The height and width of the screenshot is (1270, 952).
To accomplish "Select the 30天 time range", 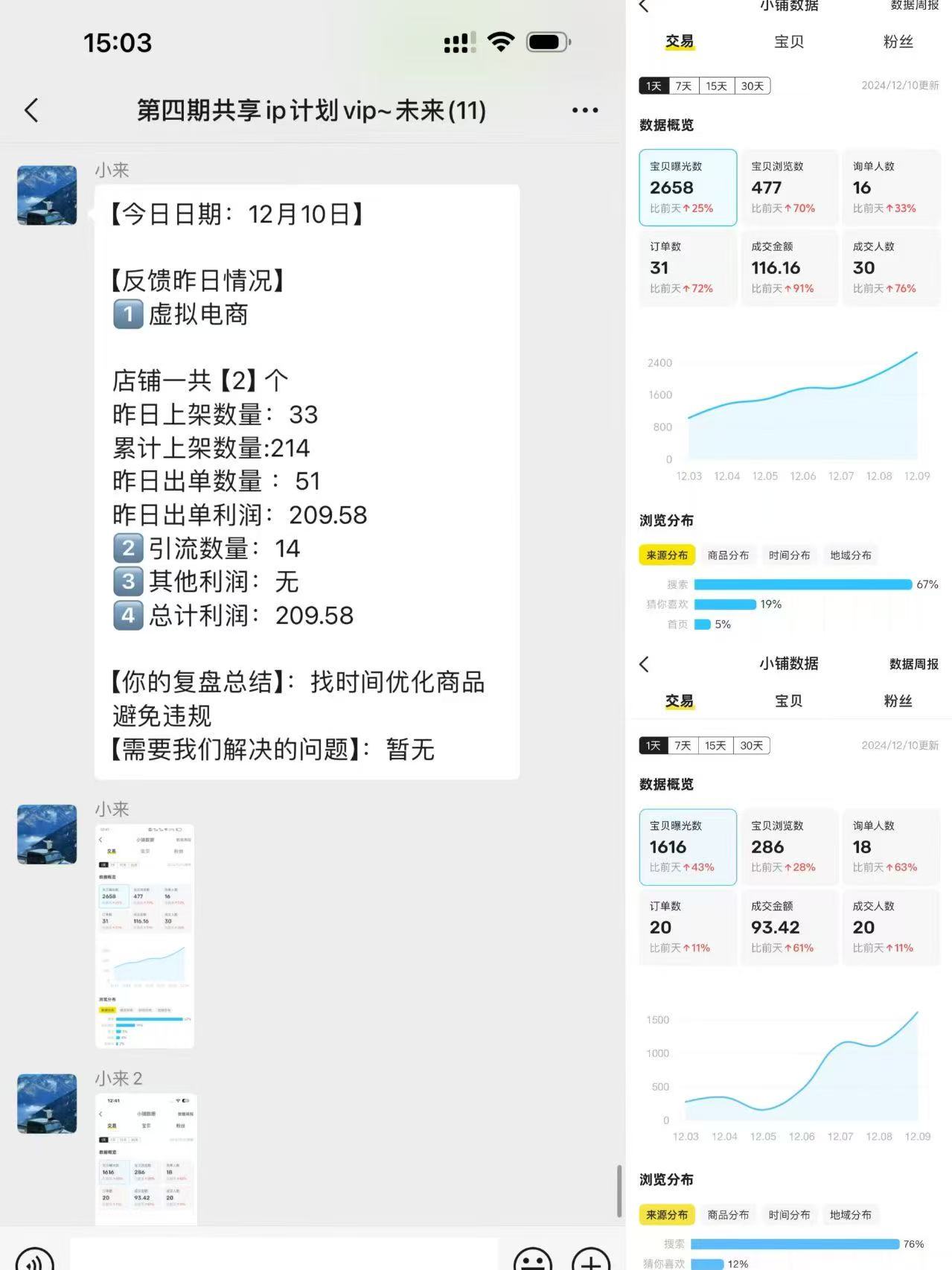I will 751,86.
